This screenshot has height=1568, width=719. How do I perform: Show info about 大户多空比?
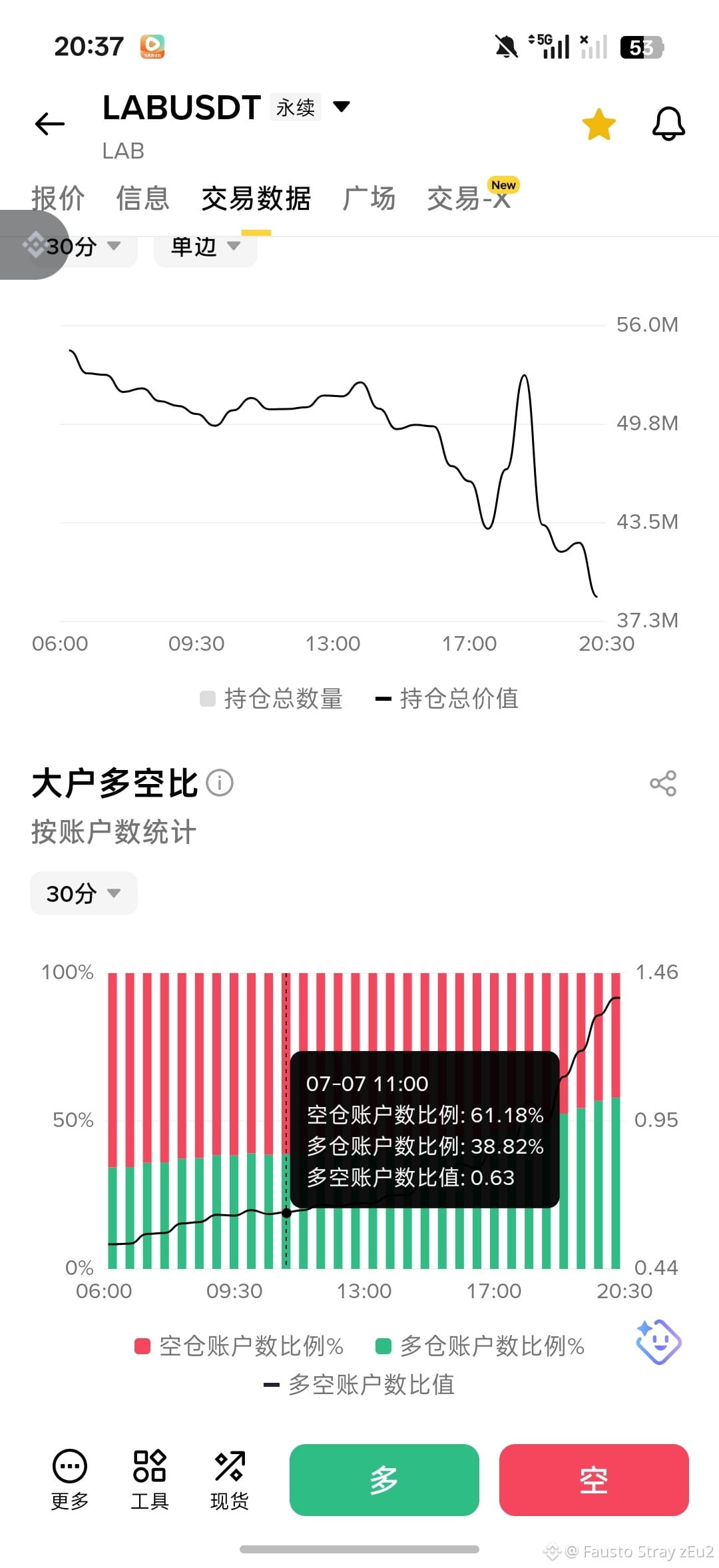(x=220, y=783)
